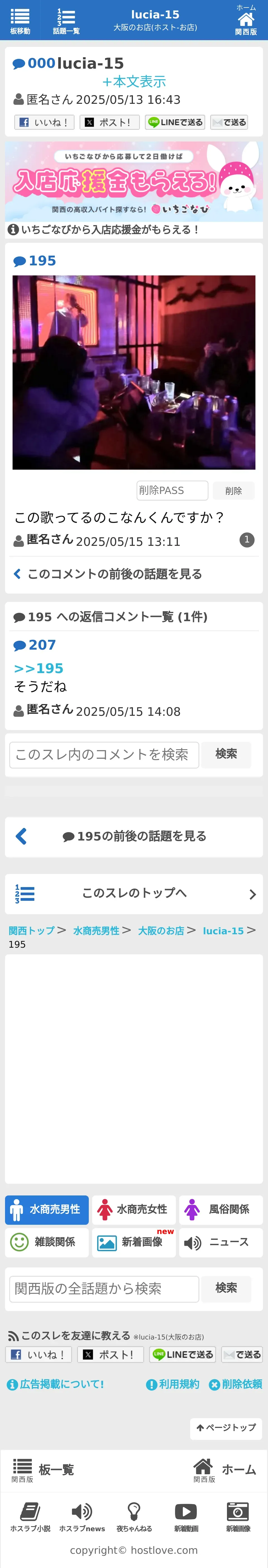268x1568 pixels.
Task: Send via LINE using the top LINEで送る button
Action: click(175, 122)
